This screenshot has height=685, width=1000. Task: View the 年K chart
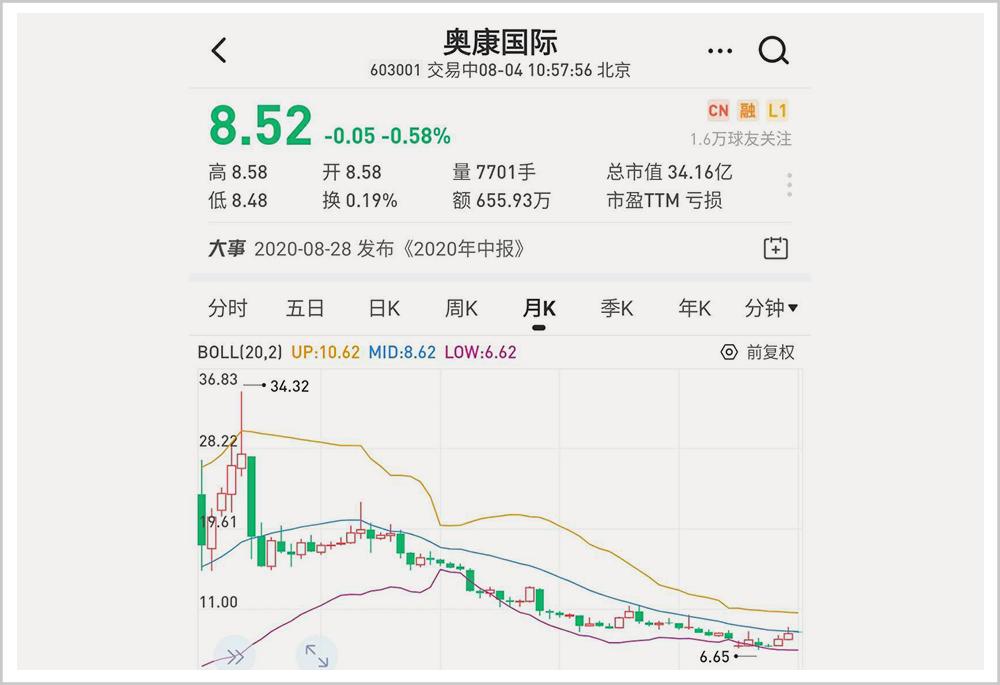(694, 309)
